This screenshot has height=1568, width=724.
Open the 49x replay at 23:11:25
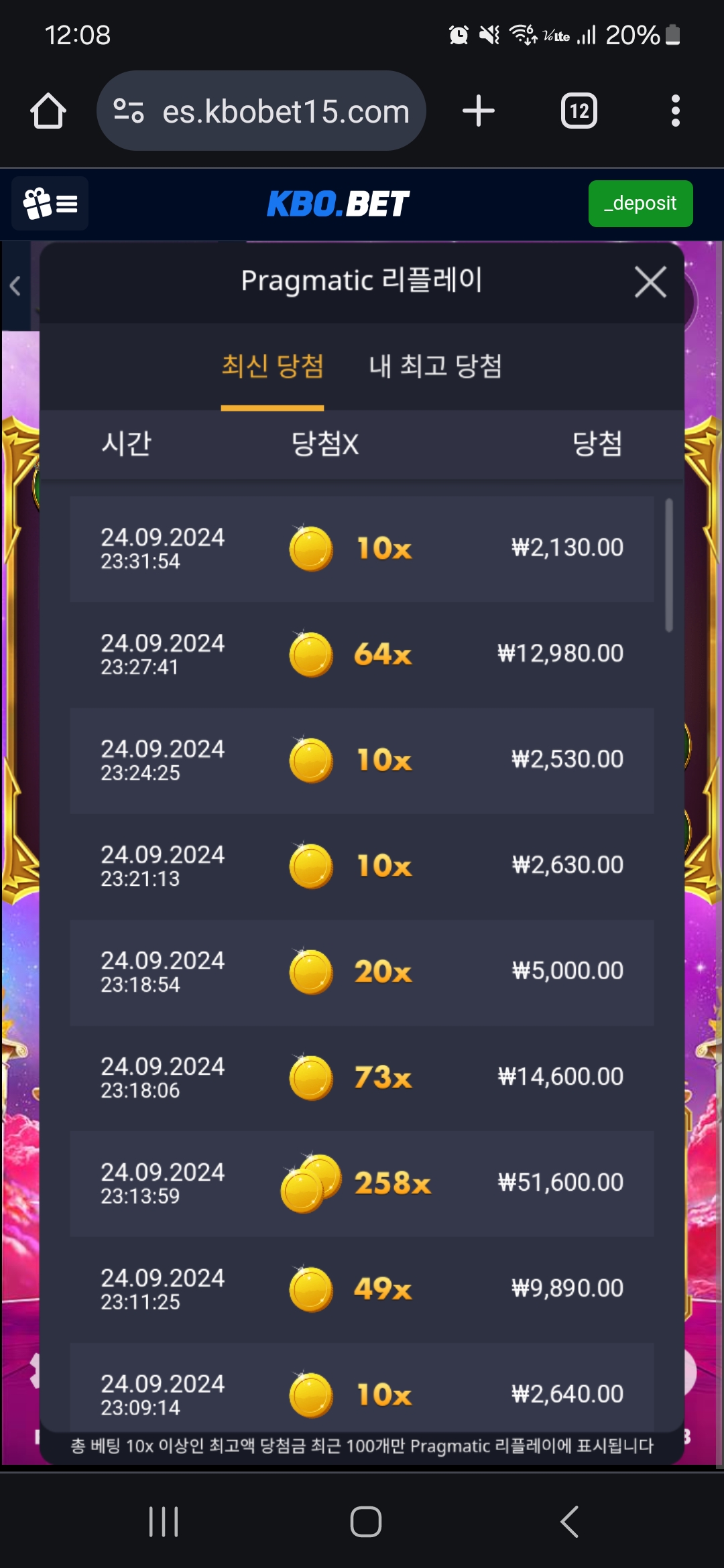pyautogui.click(x=362, y=1289)
